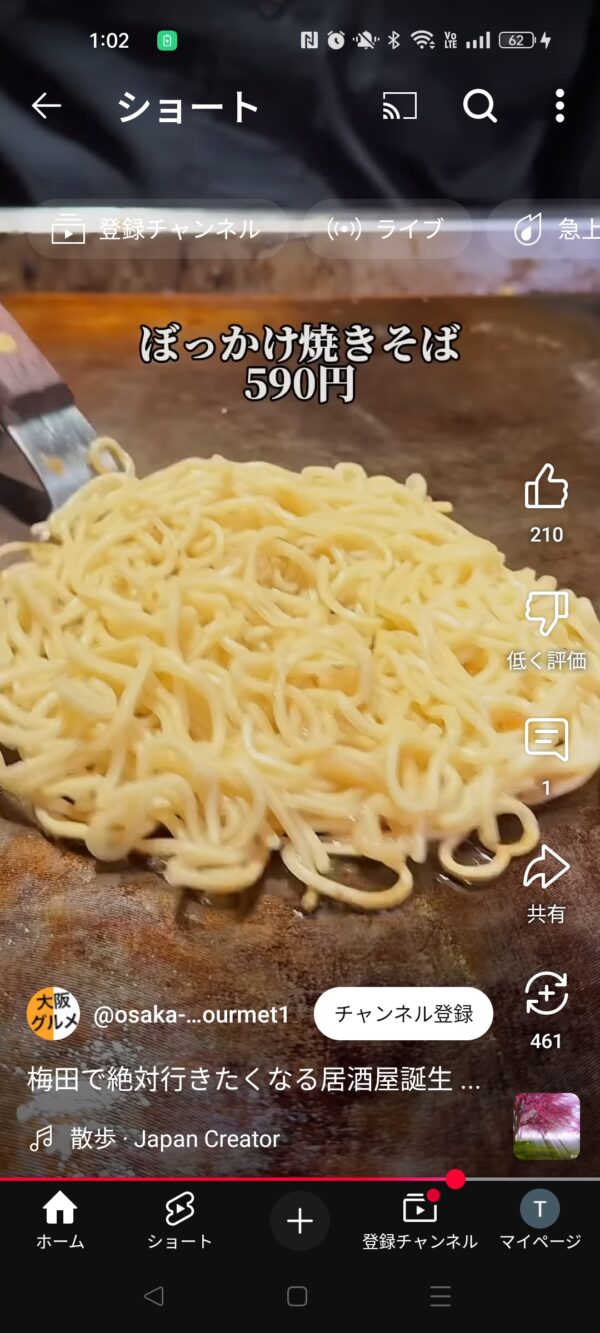Open the comments section
Viewport: 600px width, 1333px height.
pyautogui.click(x=546, y=740)
